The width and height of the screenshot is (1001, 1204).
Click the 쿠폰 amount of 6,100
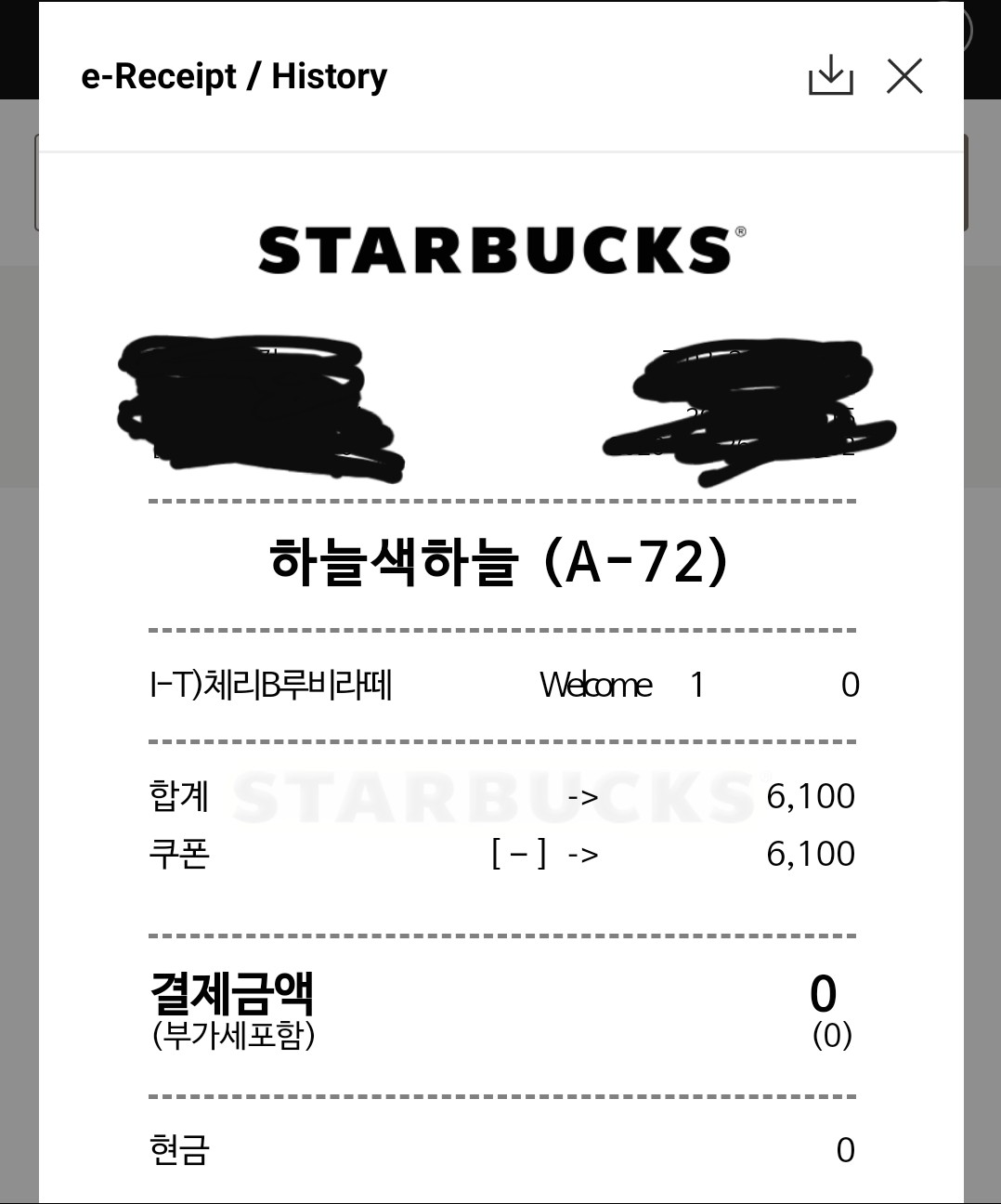pyautogui.click(x=812, y=854)
